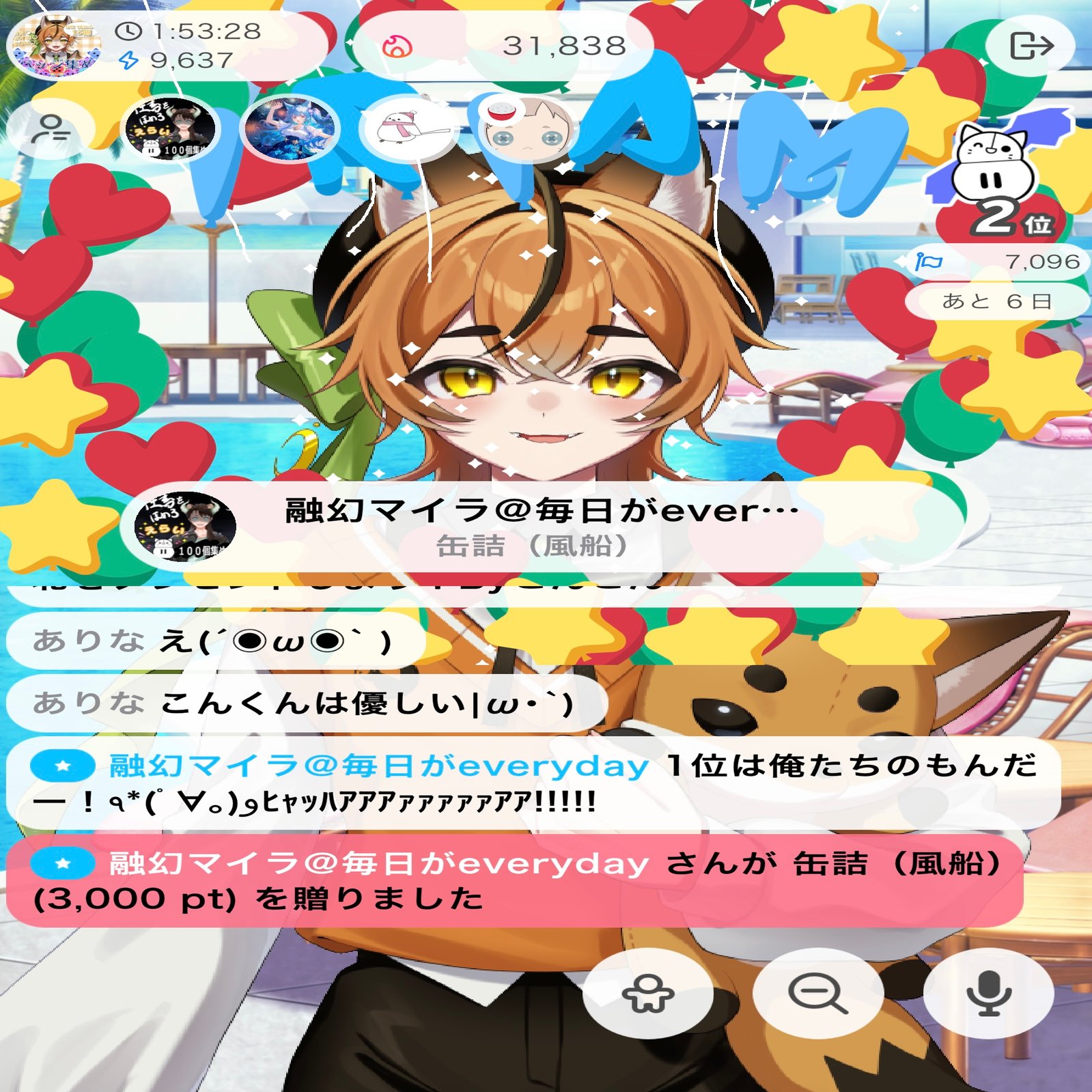Open the 31,838 flame points counter
Image resolution: width=1092 pixels, height=1092 pixels.
[504, 46]
